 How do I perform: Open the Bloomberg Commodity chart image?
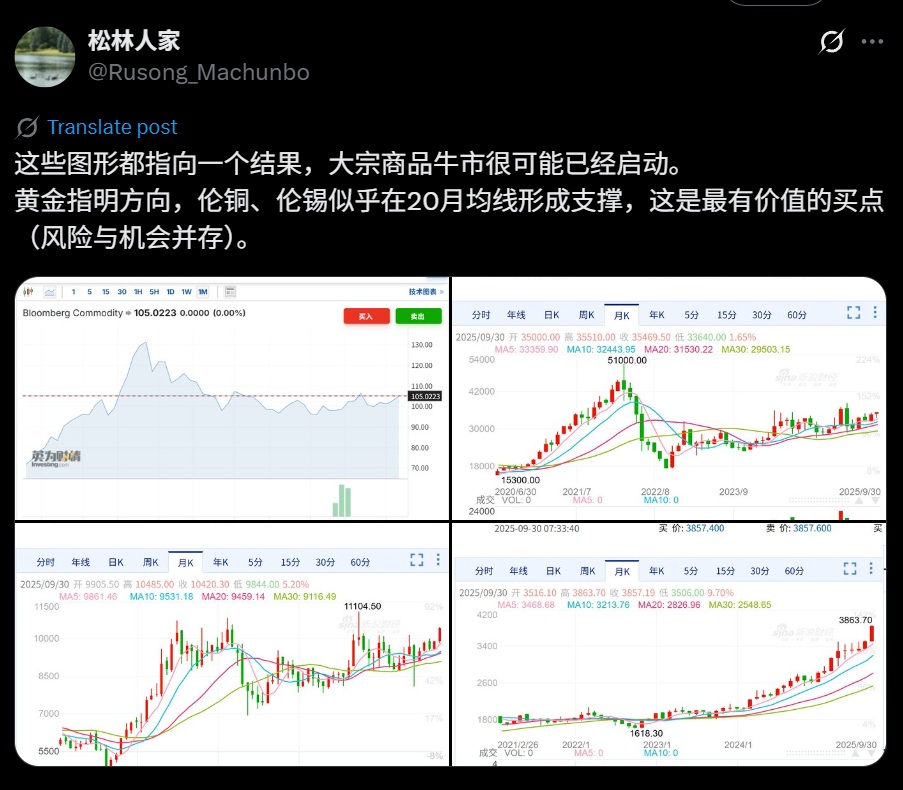[x=232, y=398]
